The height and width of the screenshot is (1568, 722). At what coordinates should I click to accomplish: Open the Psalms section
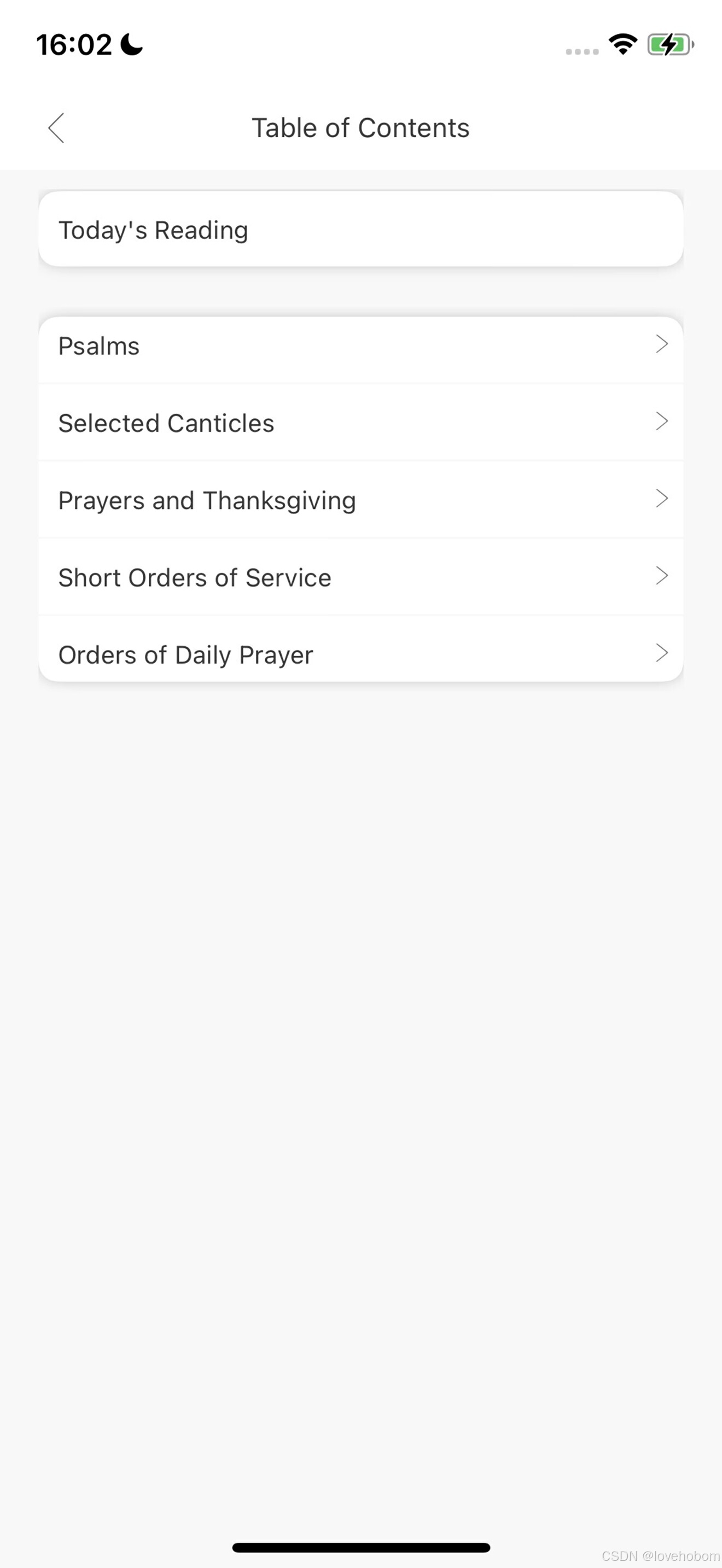(360, 346)
